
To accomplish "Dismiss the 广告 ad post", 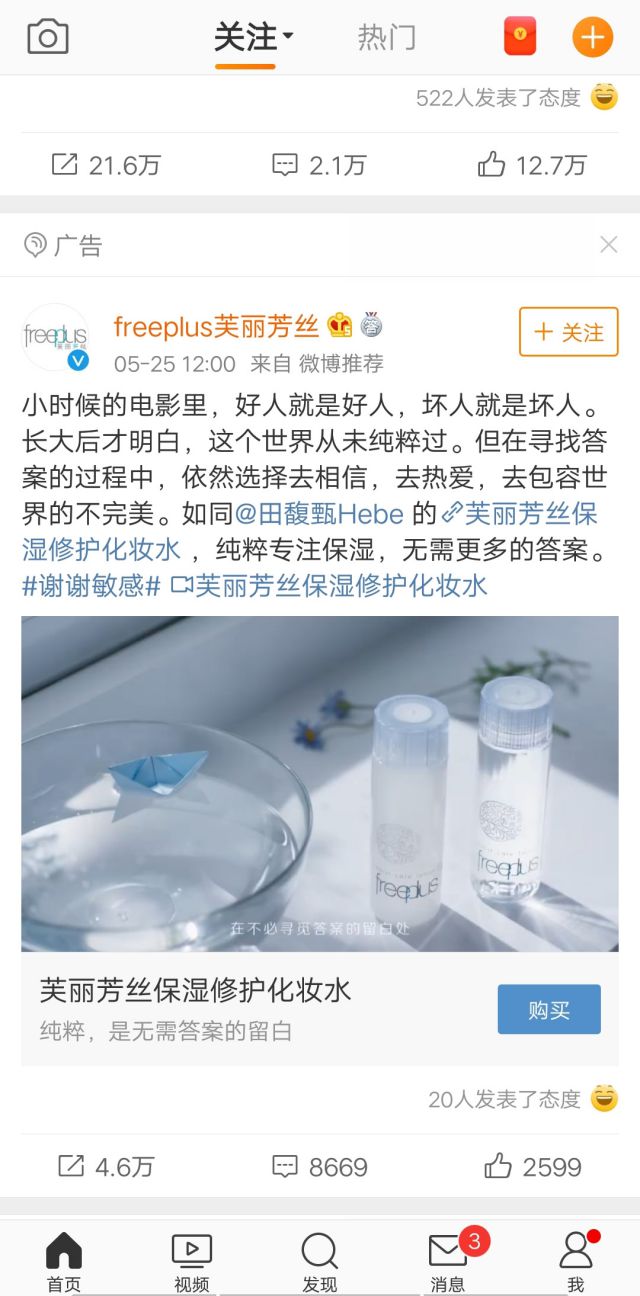I will (x=608, y=245).
